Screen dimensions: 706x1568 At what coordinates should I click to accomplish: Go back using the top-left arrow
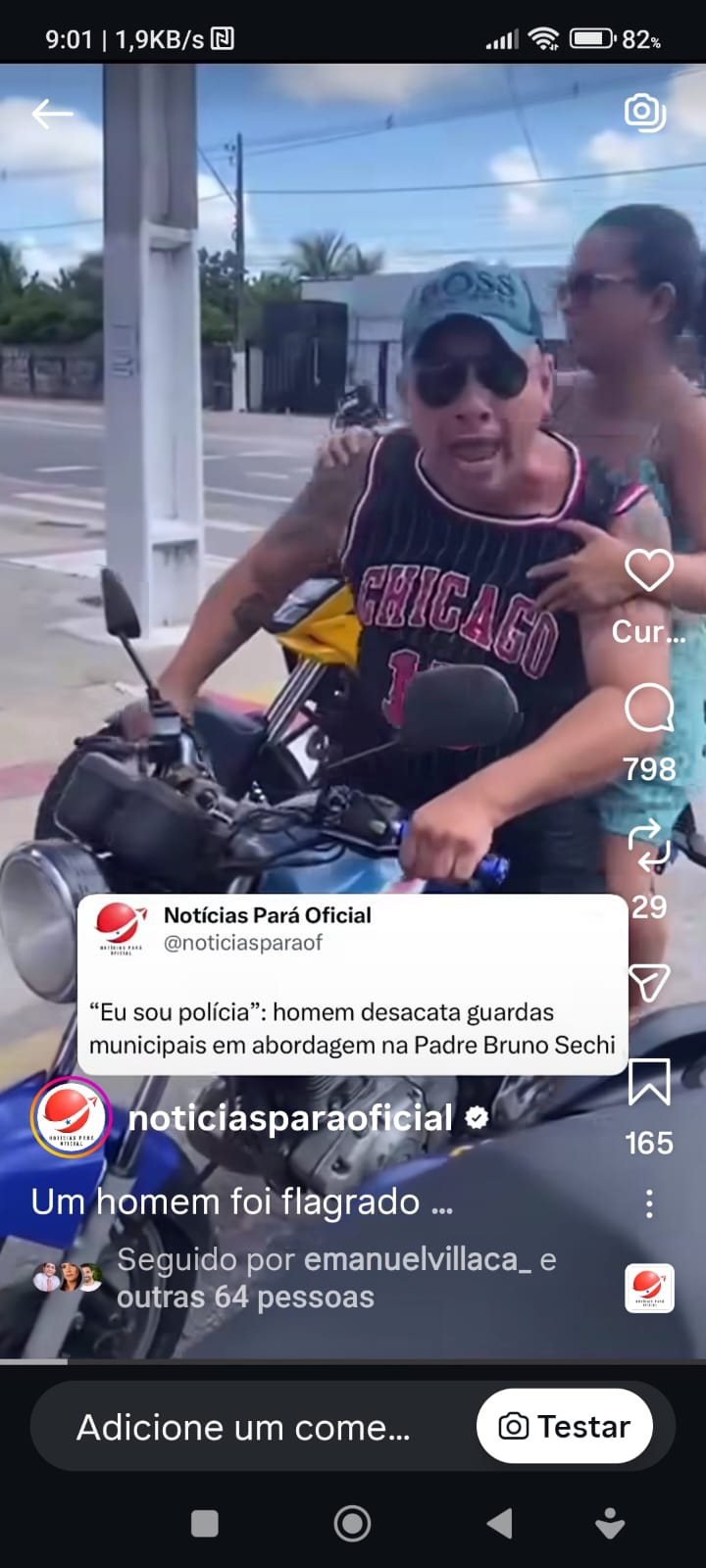[x=52, y=114]
